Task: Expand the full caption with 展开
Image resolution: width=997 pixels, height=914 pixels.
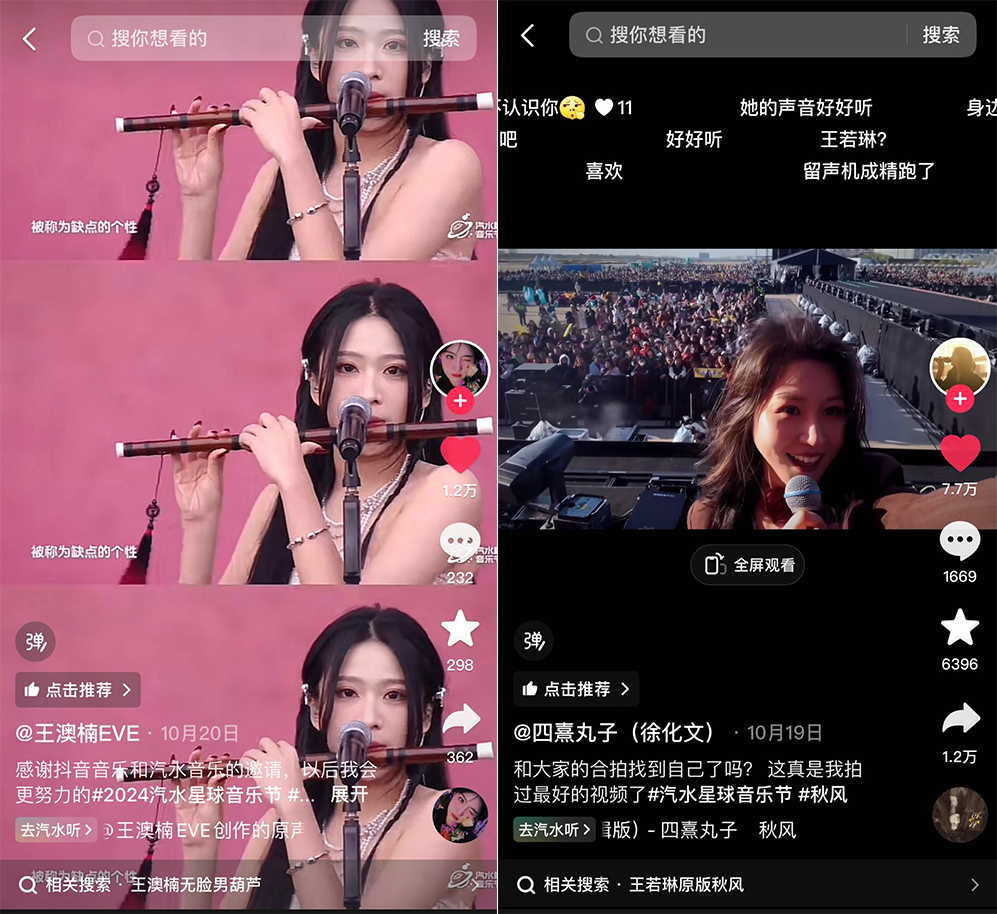Action: click(x=349, y=794)
